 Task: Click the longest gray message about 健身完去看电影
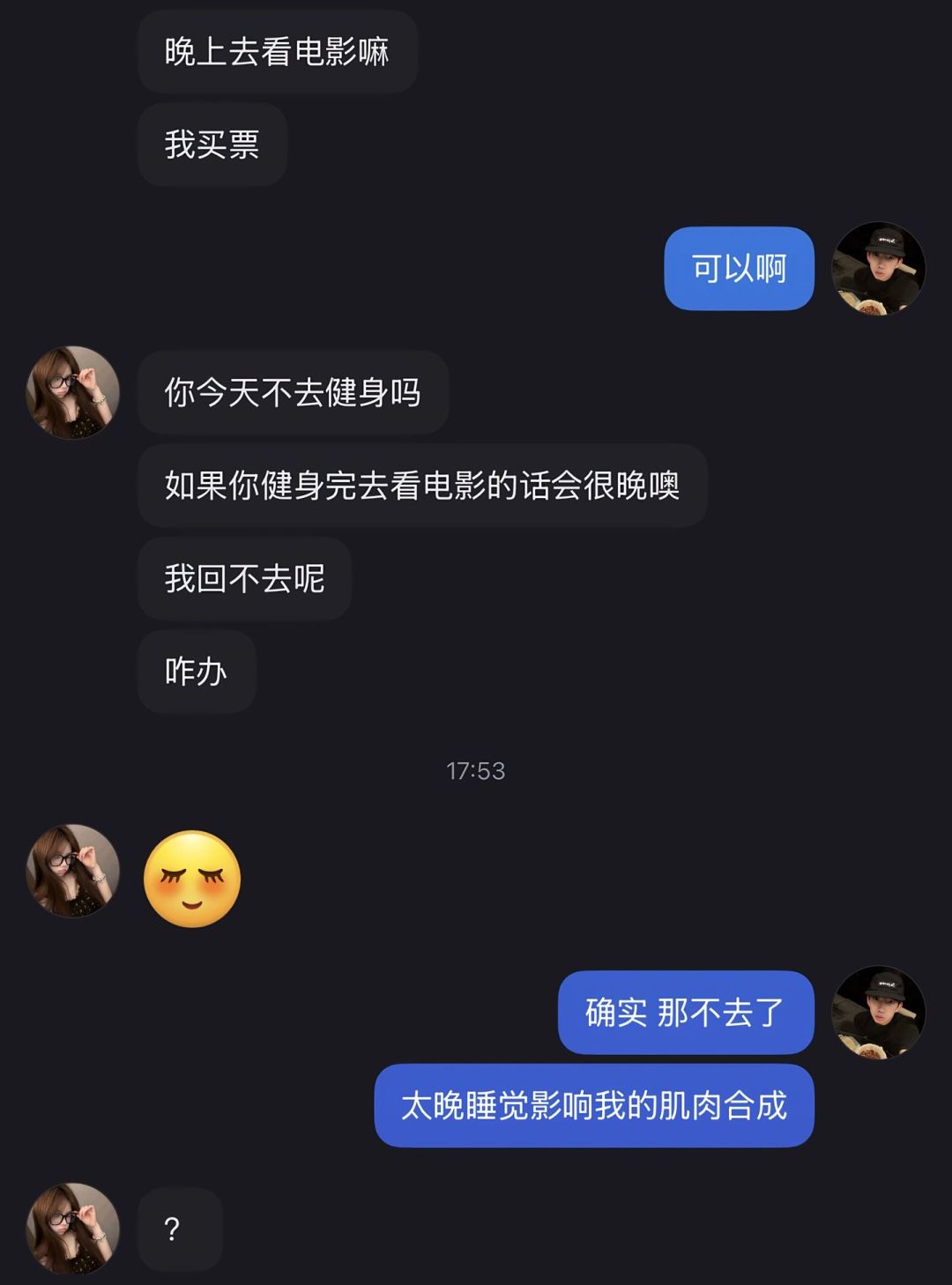(421, 486)
